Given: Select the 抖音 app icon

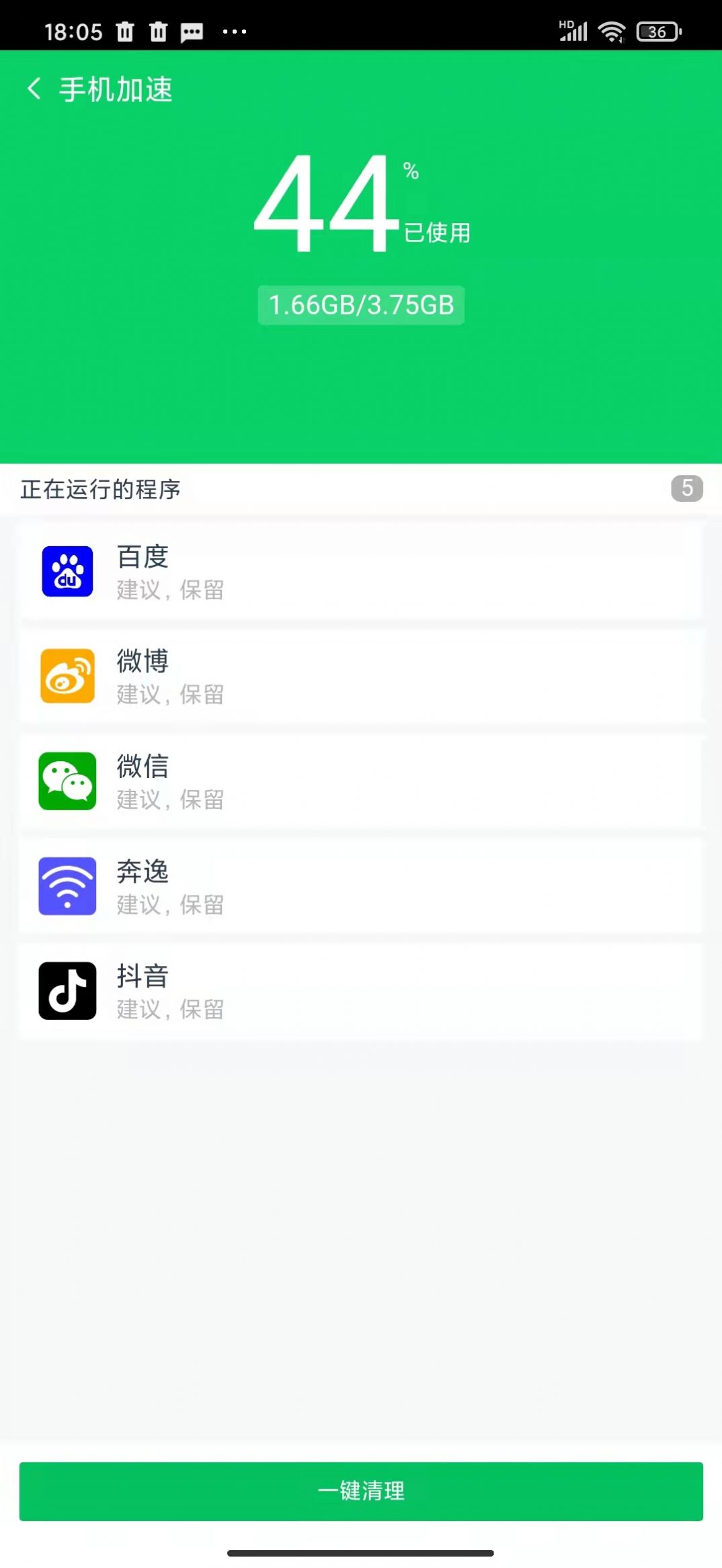Looking at the screenshot, I should click(x=67, y=991).
